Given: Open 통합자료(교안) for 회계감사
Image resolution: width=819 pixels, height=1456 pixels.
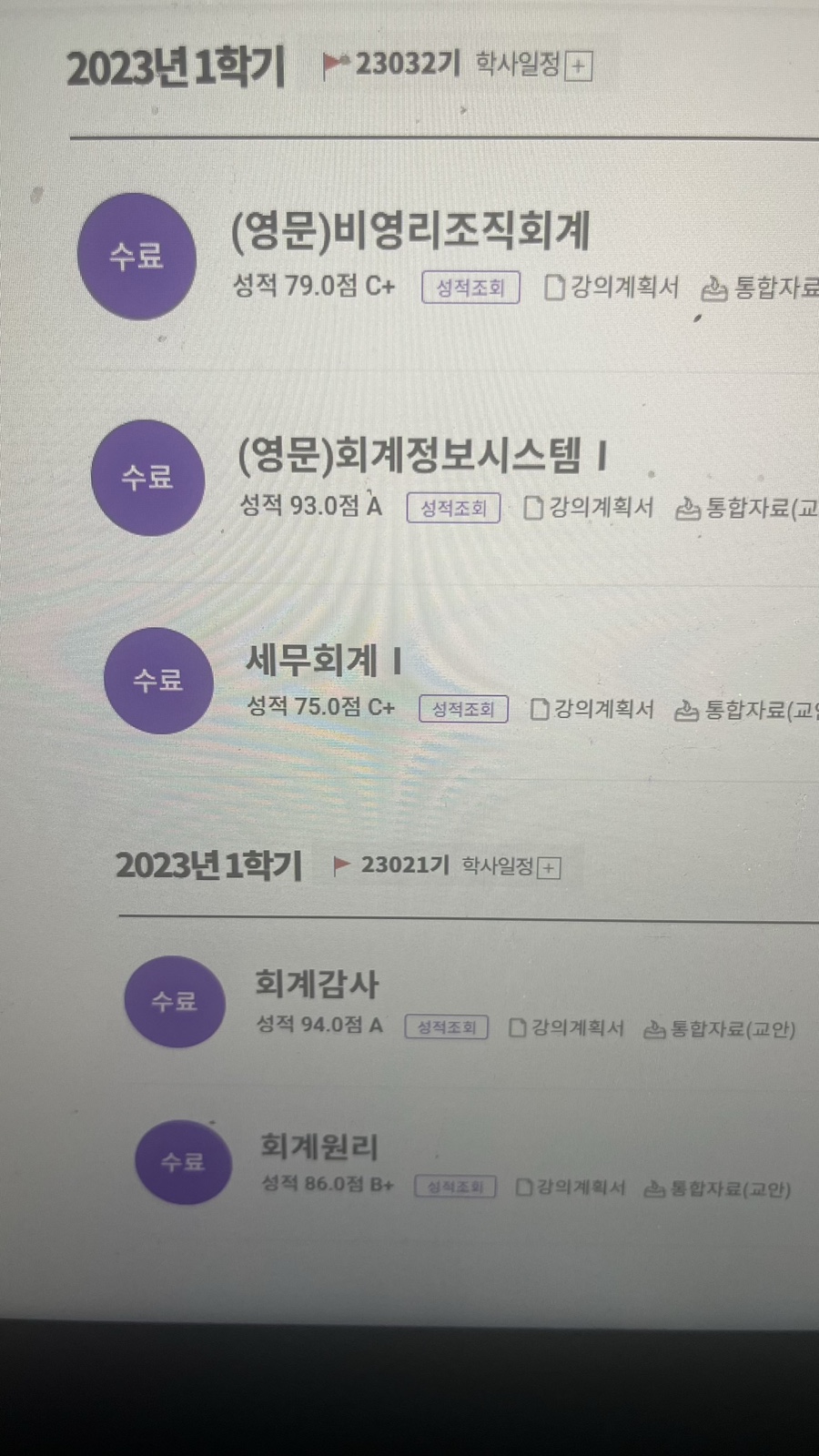Looking at the screenshot, I should pyautogui.click(x=720, y=1029).
